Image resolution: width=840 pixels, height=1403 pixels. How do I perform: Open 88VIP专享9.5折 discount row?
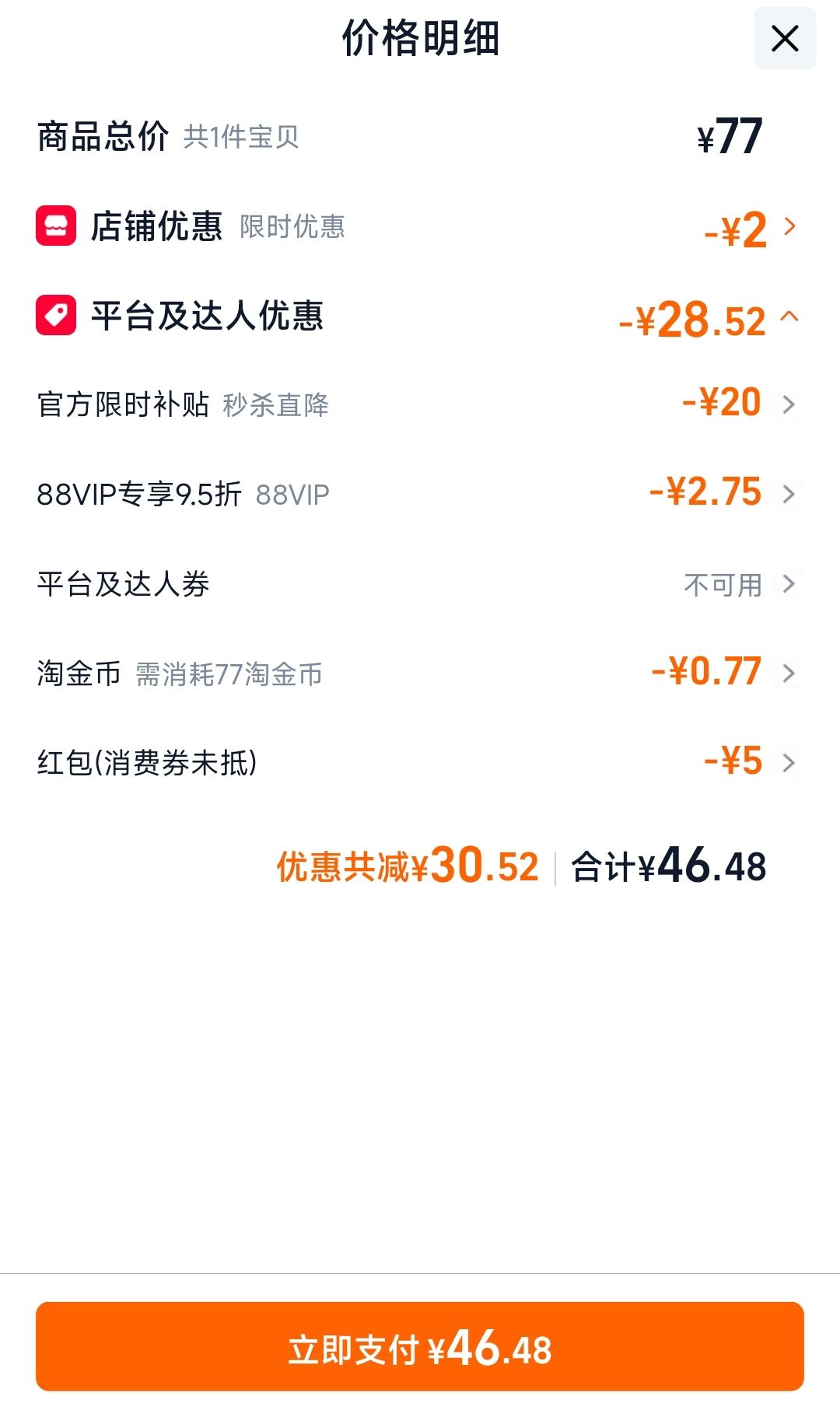(x=420, y=494)
